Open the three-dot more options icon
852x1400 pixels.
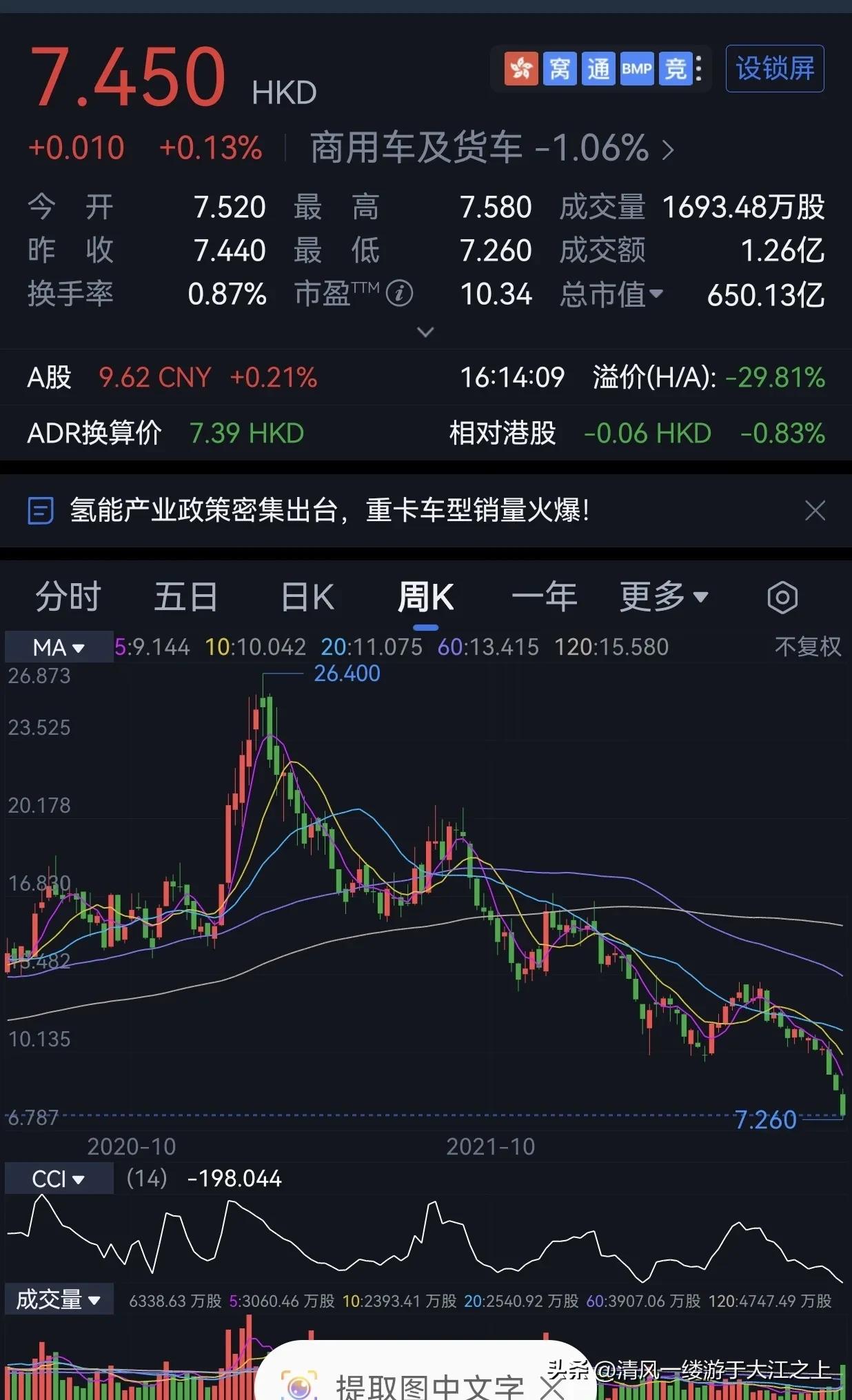click(698, 69)
